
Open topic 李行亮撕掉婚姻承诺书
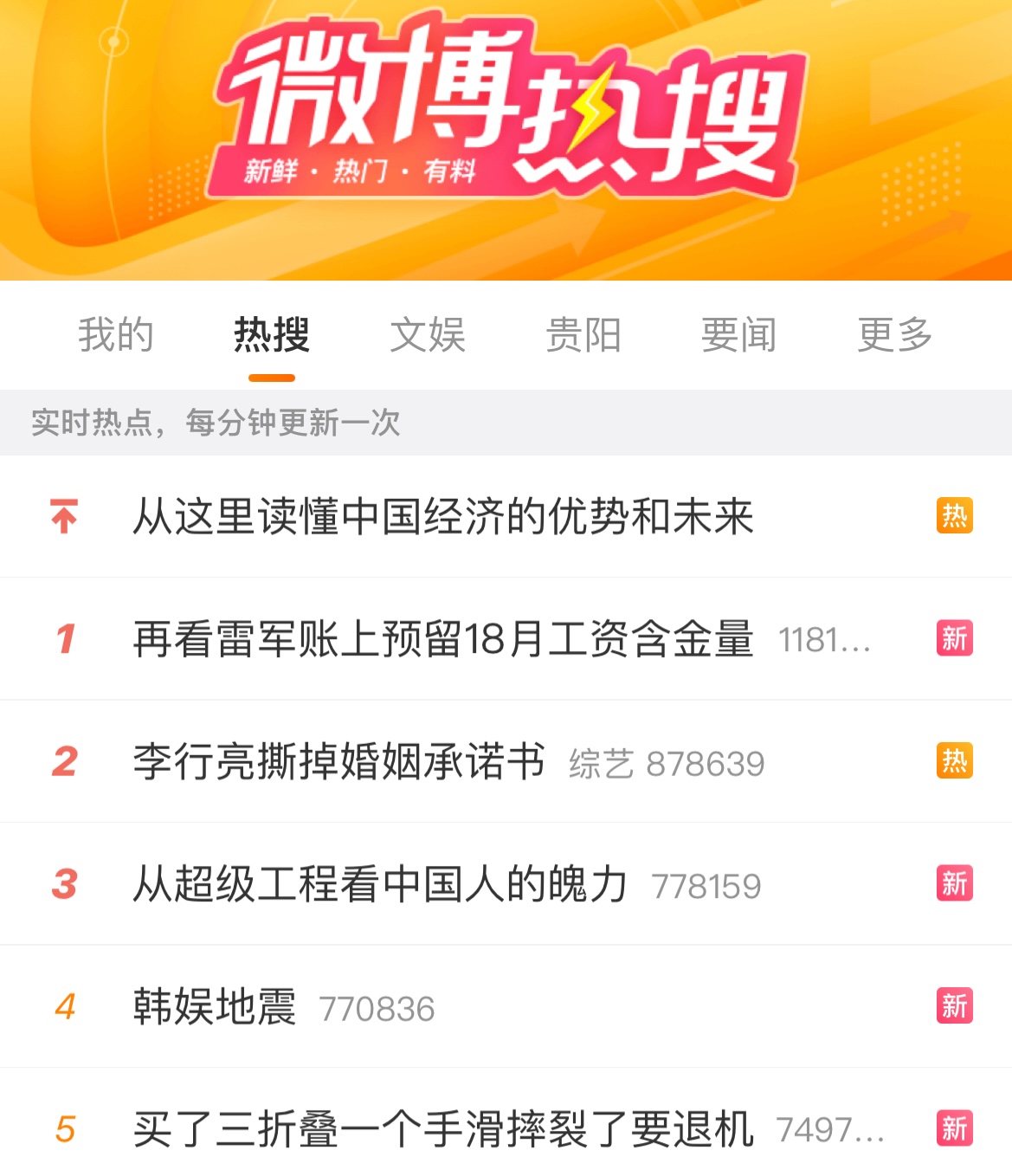[x=338, y=762]
